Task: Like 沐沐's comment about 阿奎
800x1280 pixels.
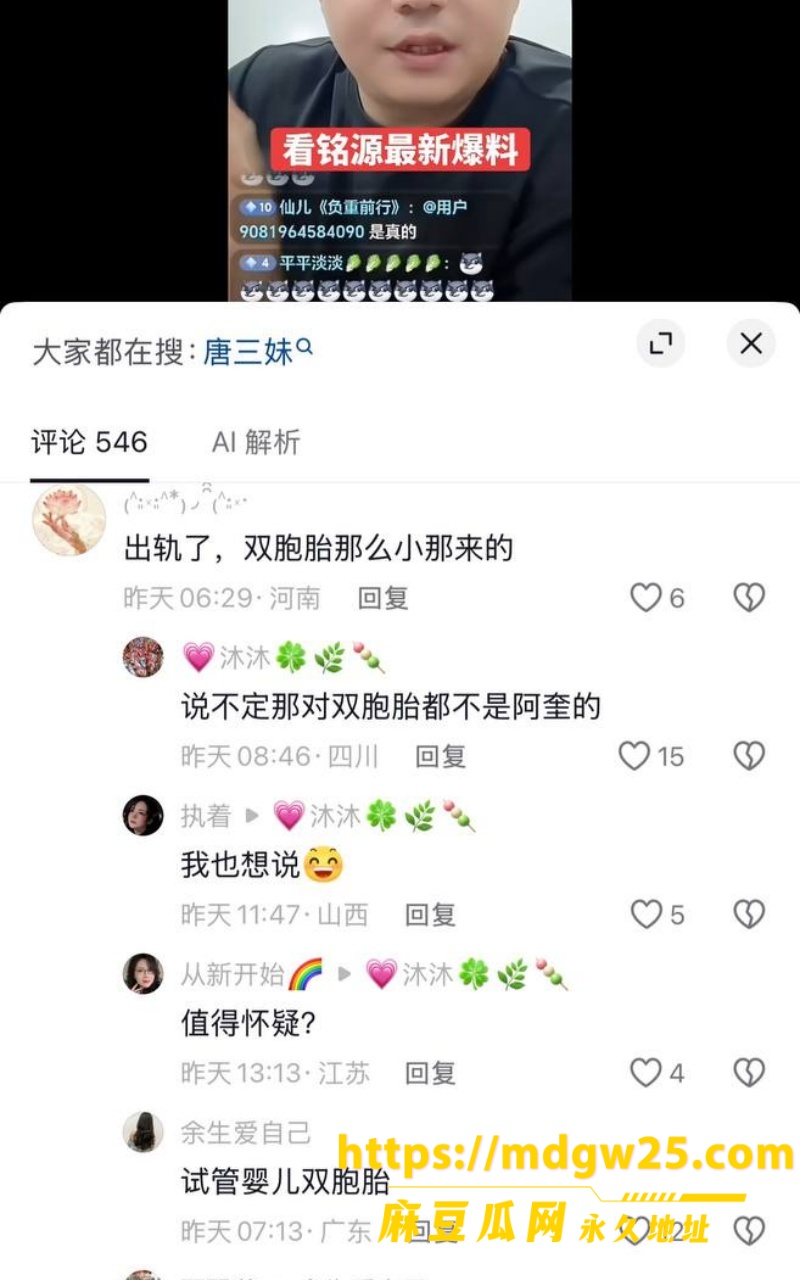Action: point(634,756)
